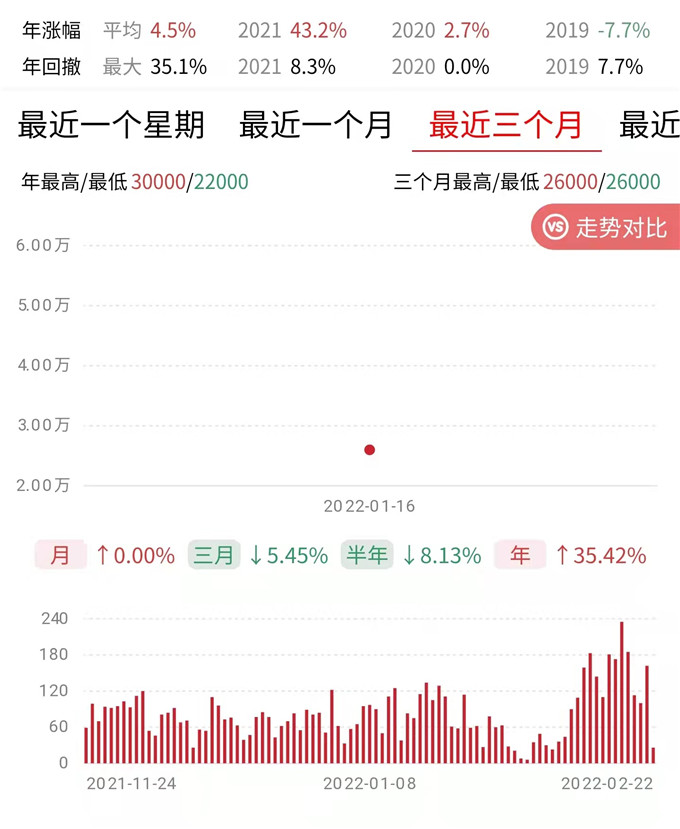Switch to the 半年 period chip
The height and width of the screenshot is (829, 680).
coord(367,555)
